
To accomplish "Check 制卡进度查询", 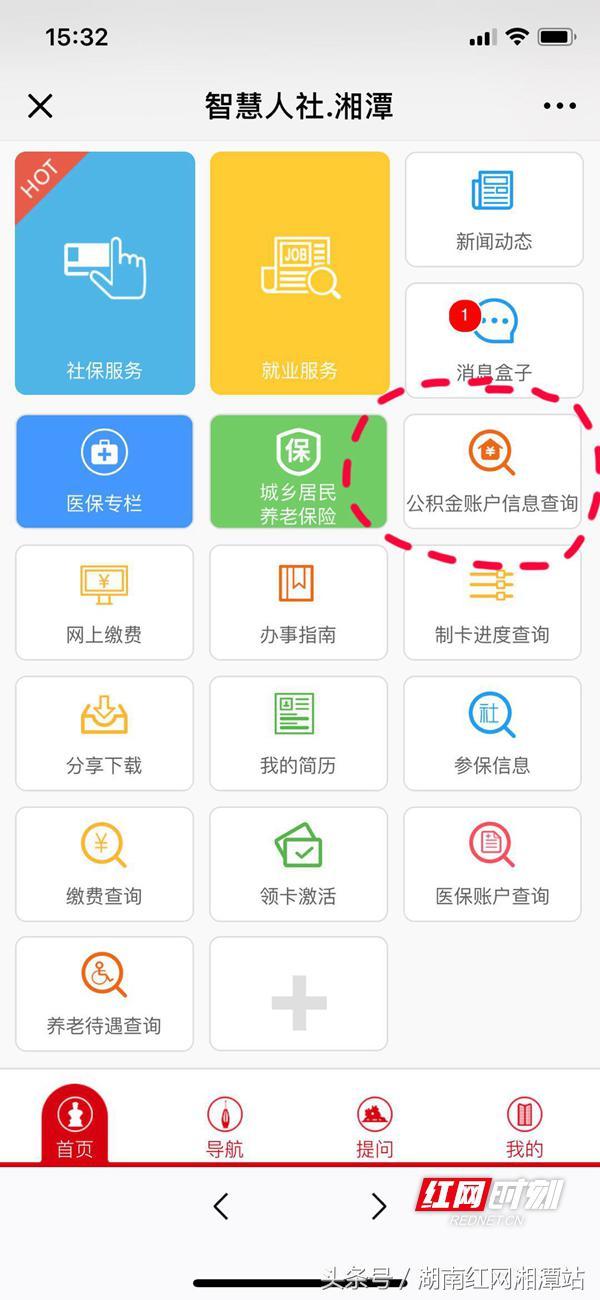I will click(x=493, y=602).
